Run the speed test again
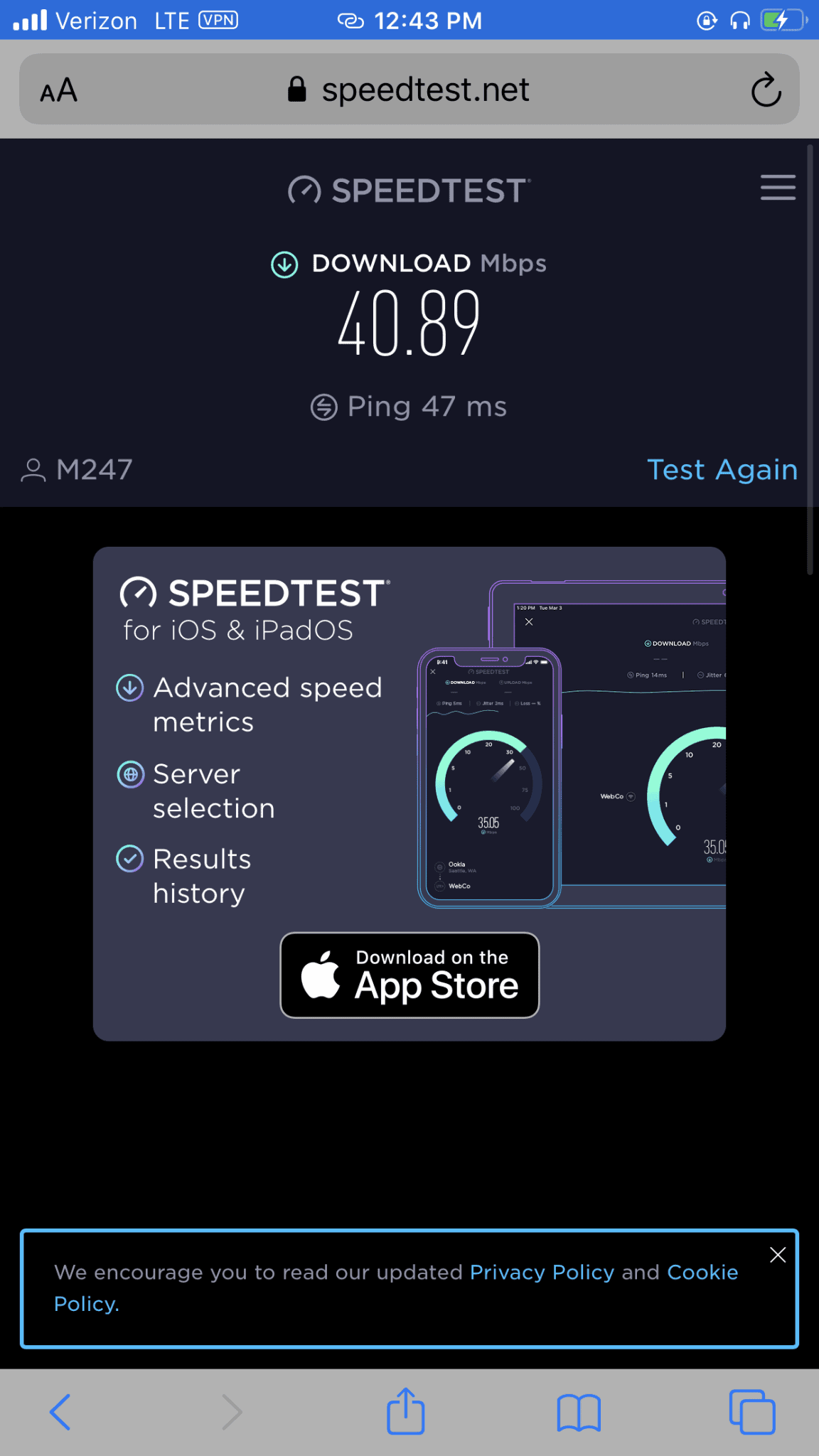 (722, 470)
